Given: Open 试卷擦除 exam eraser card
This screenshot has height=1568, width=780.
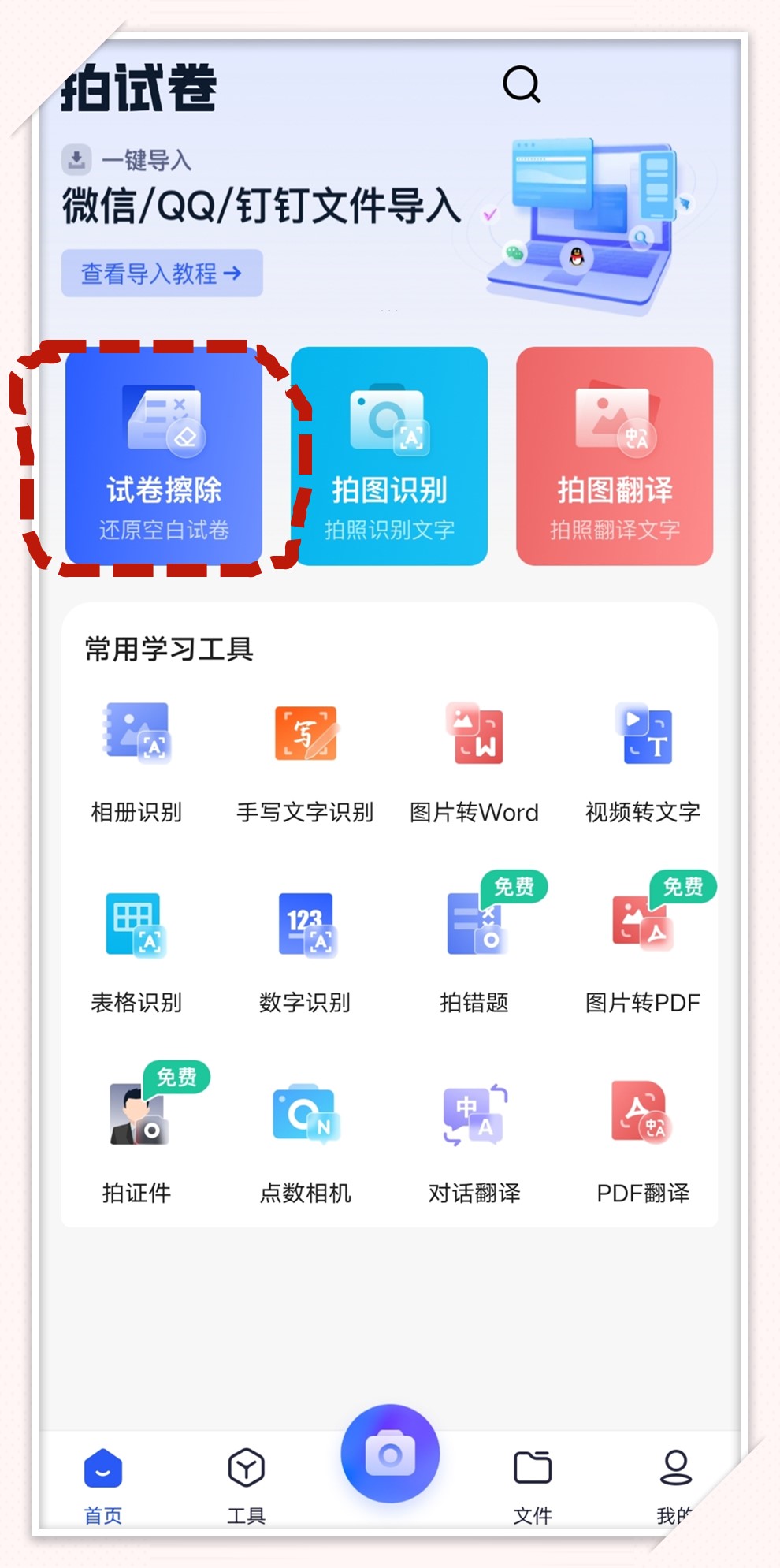Looking at the screenshot, I should 164,456.
